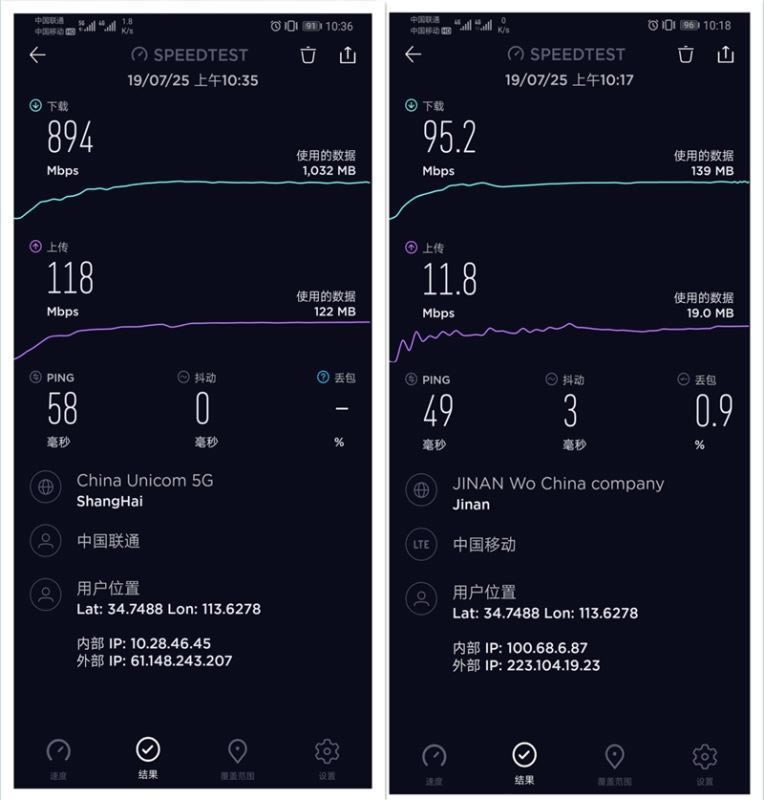Switch to the 速度 (speed) tab
Image resolution: width=764 pixels, height=800 pixels.
click(x=57, y=755)
